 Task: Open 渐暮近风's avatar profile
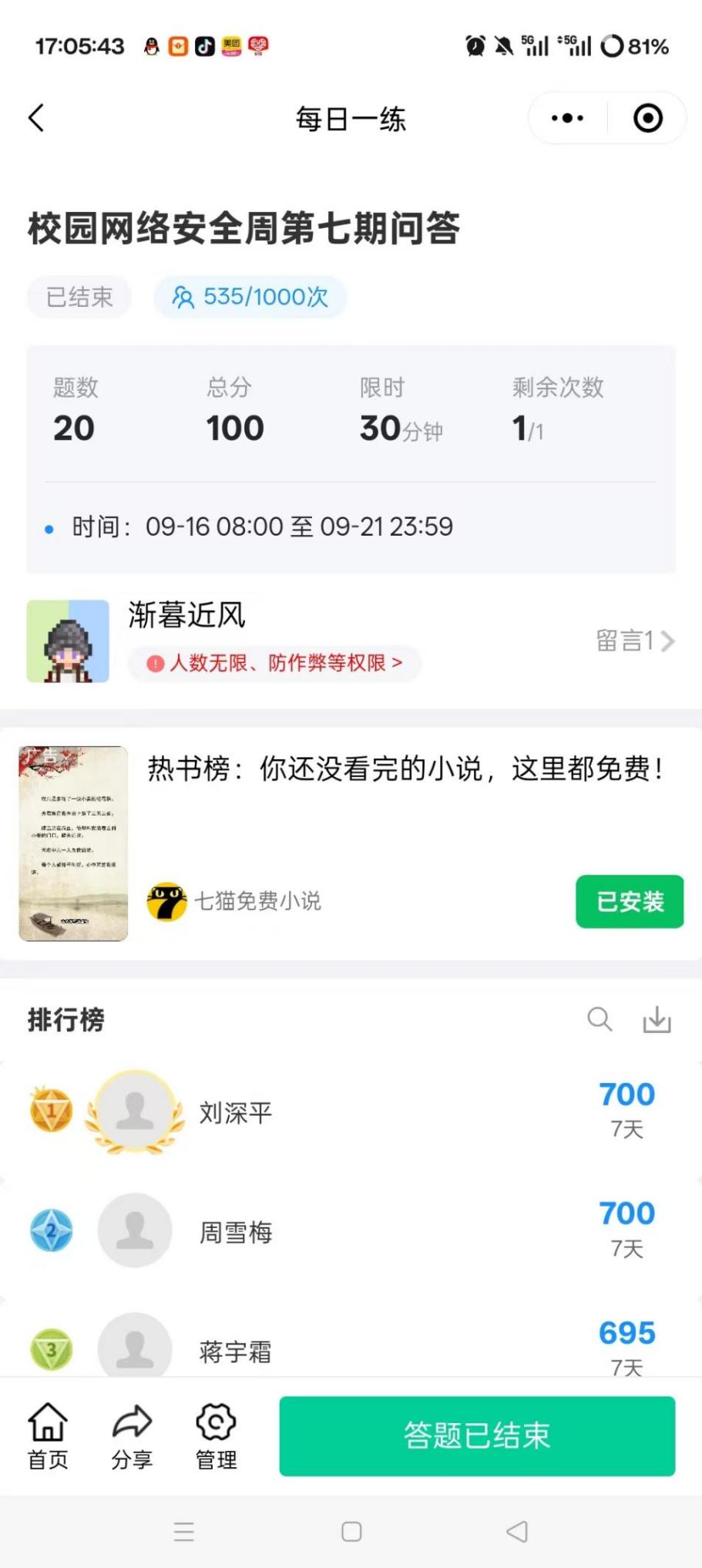click(68, 641)
